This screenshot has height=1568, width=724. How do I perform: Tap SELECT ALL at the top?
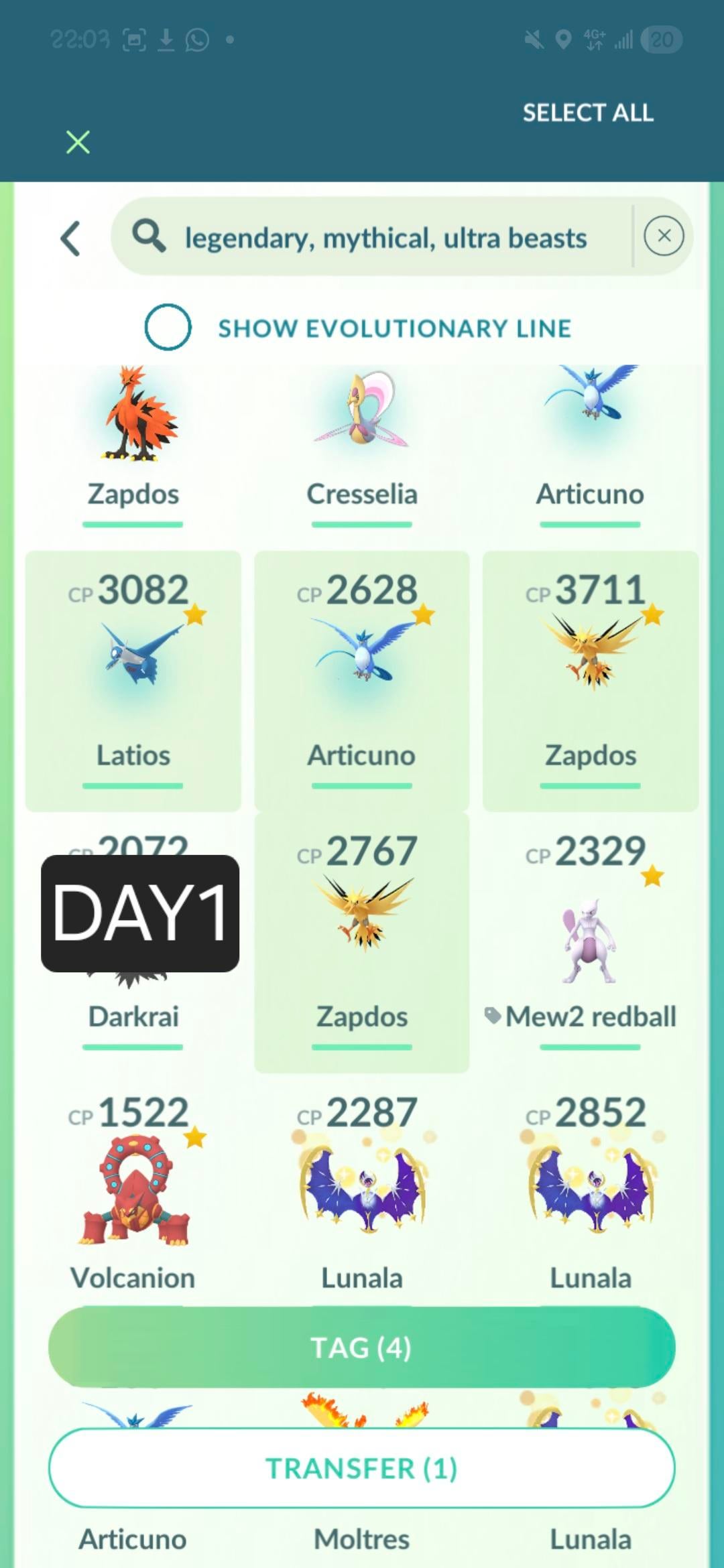[x=587, y=113]
